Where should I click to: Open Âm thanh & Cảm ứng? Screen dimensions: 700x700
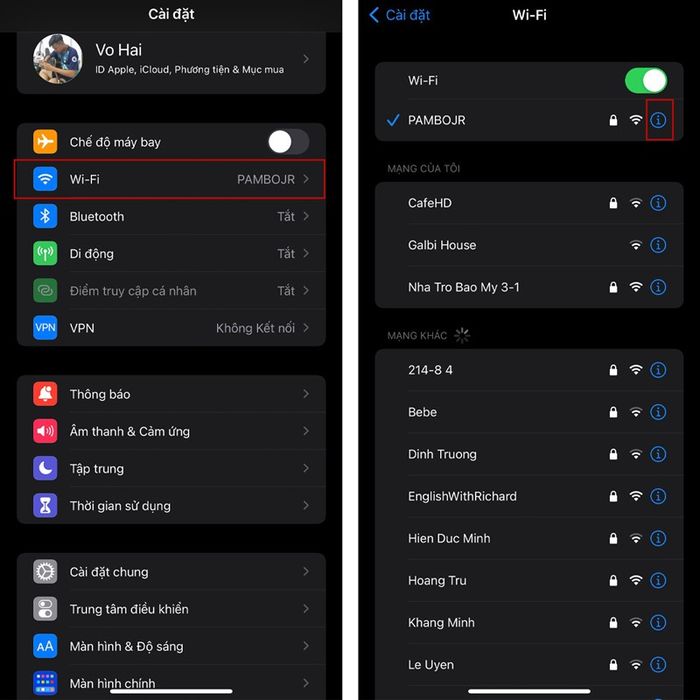(x=170, y=431)
